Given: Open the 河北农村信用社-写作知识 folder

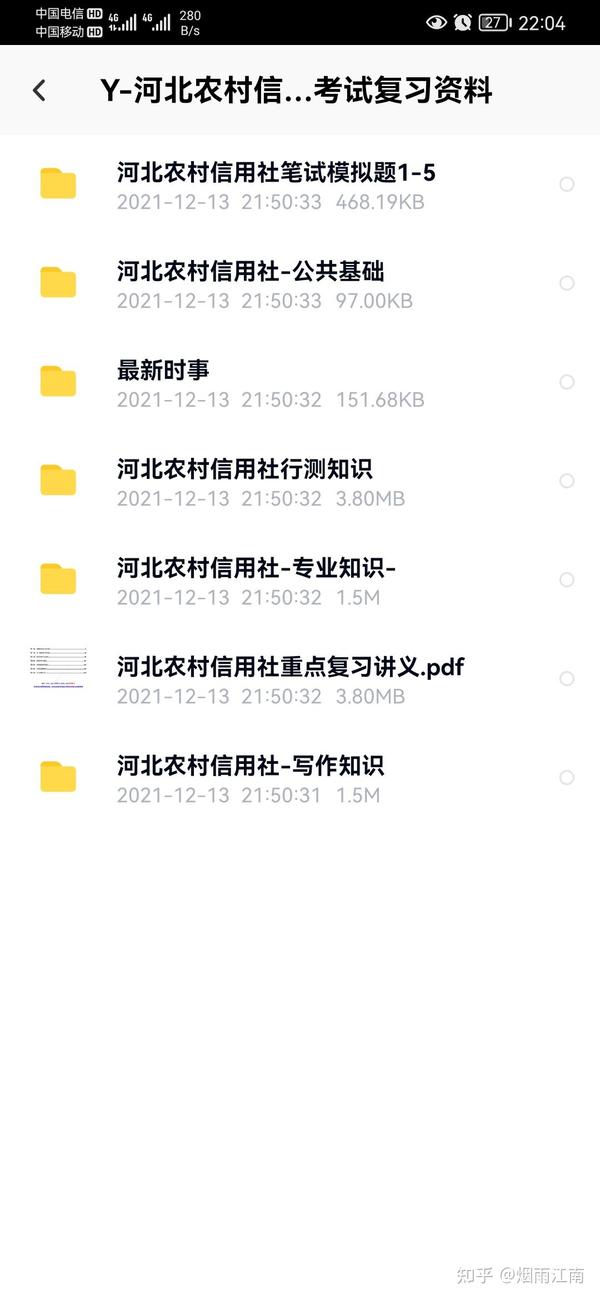Looking at the screenshot, I should click(x=300, y=779).
